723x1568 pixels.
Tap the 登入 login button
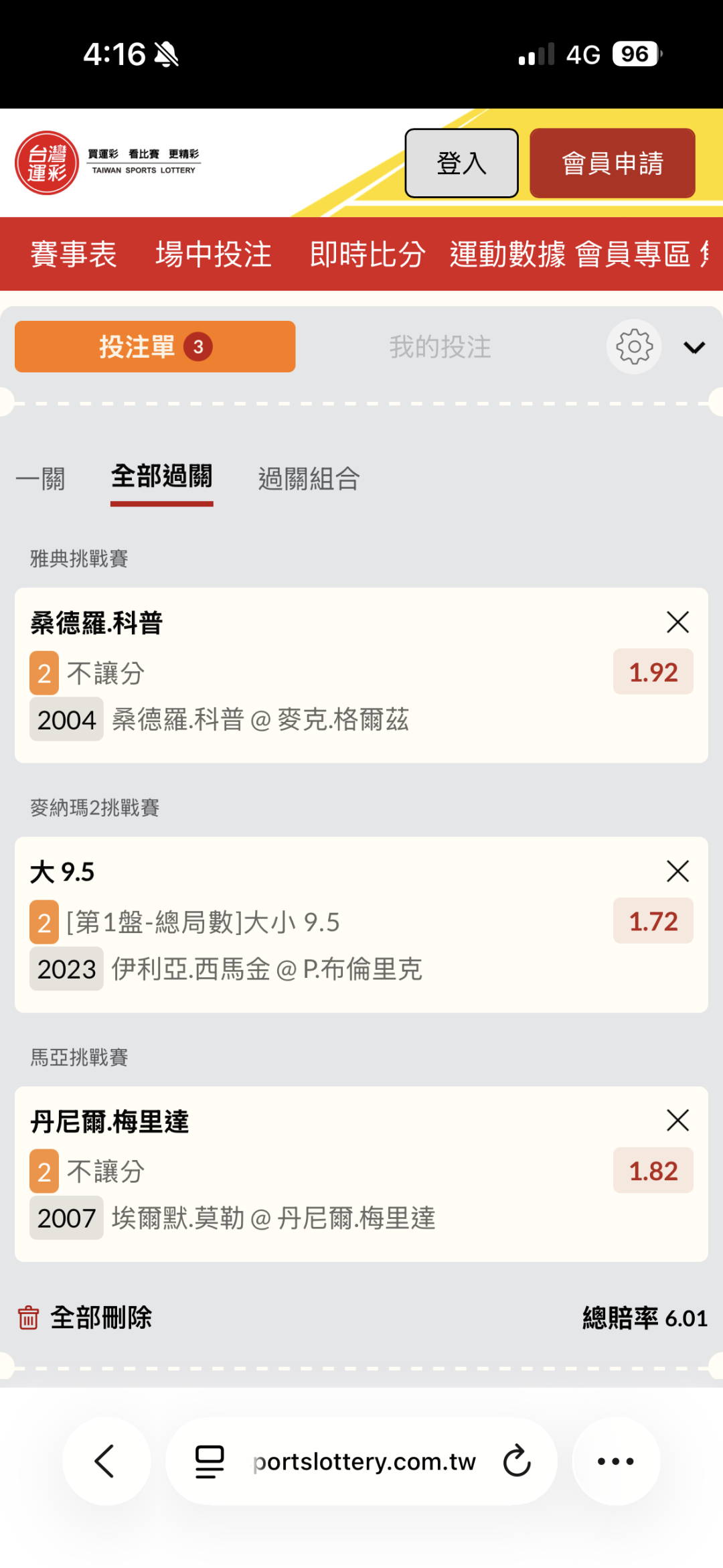point(461,163)
